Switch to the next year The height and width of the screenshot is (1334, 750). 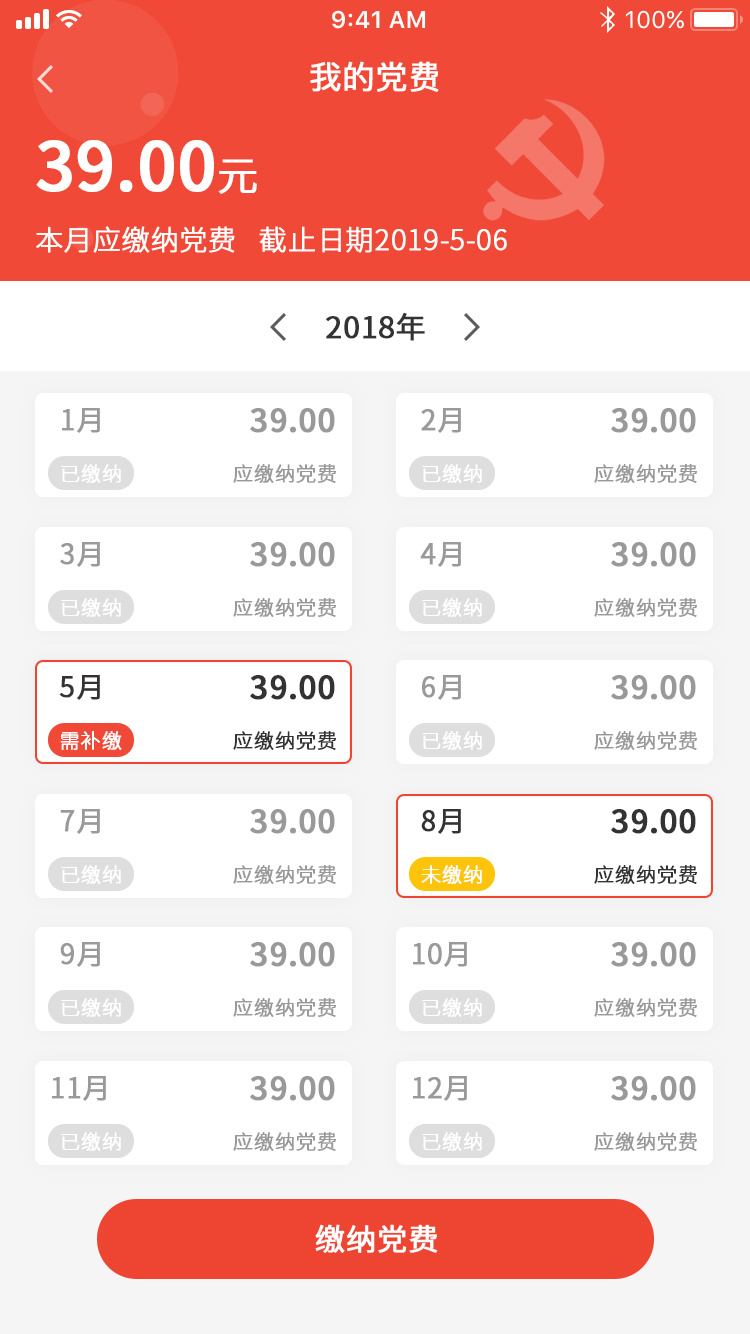coord(471,327)
